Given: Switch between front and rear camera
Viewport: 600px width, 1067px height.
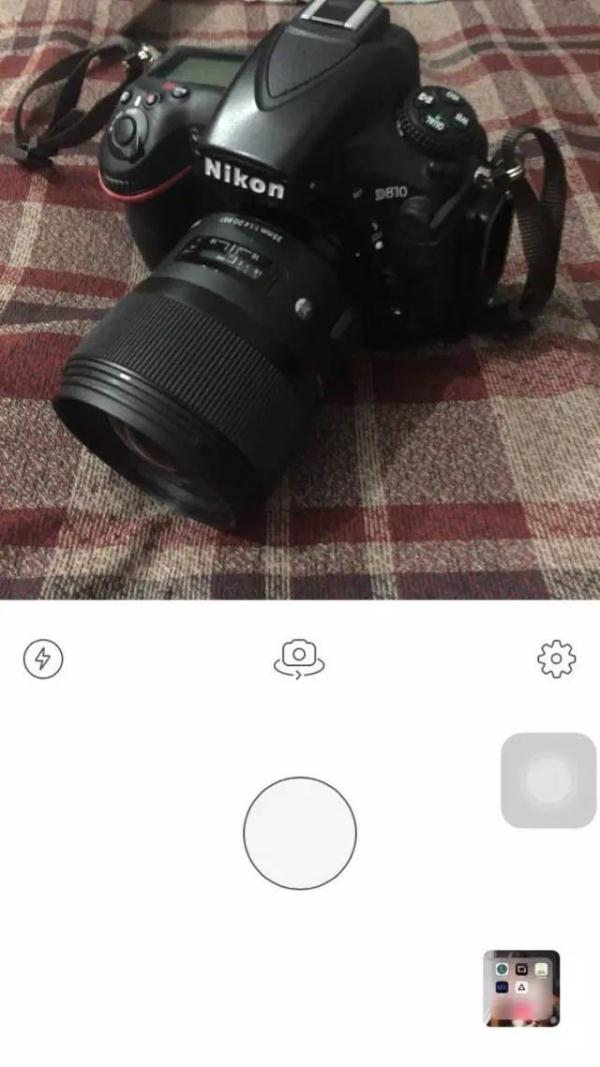Looking at the screenshot, I should pos(300,658).
